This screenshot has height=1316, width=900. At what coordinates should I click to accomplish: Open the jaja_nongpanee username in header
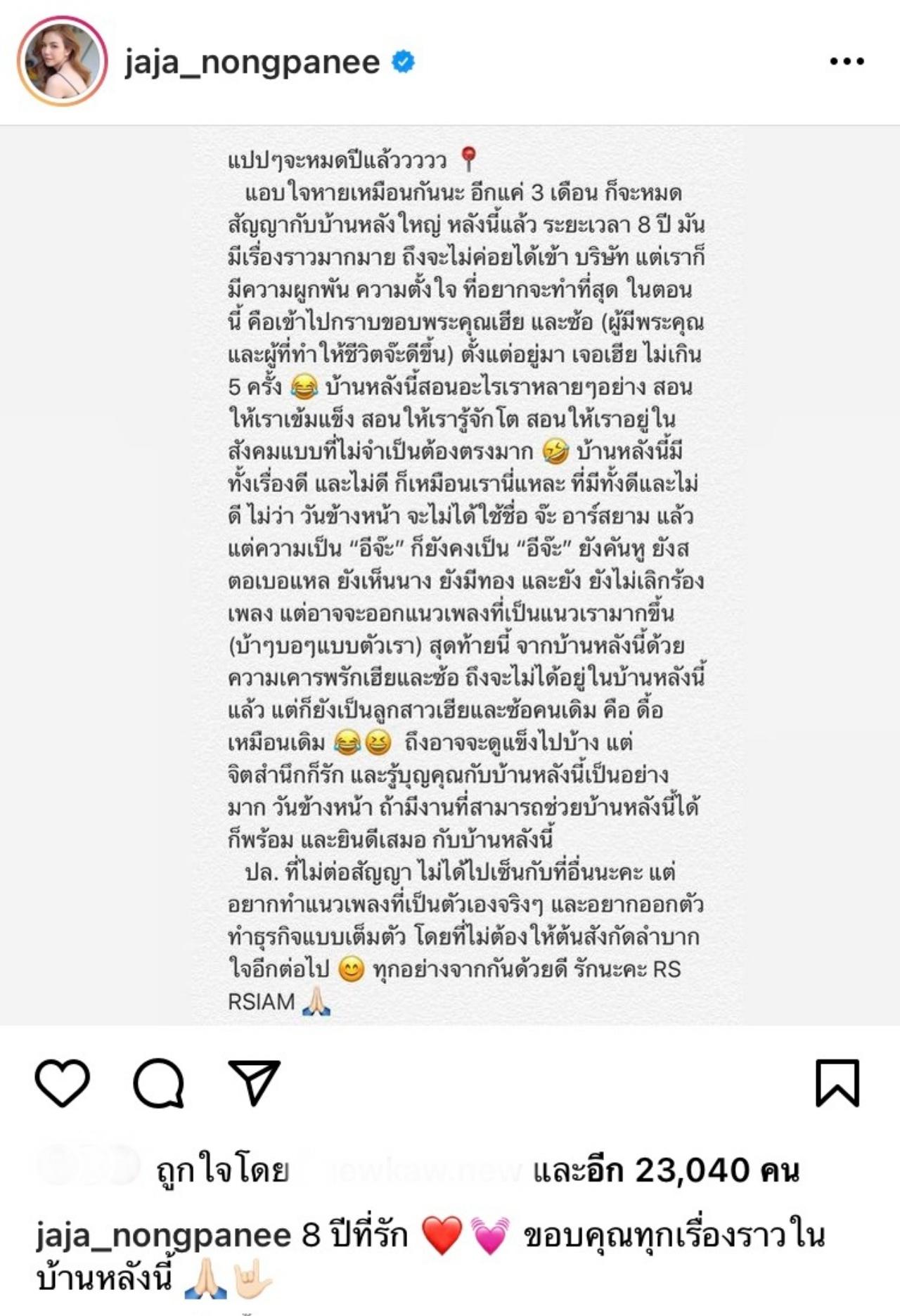click(x=252, y=63)
